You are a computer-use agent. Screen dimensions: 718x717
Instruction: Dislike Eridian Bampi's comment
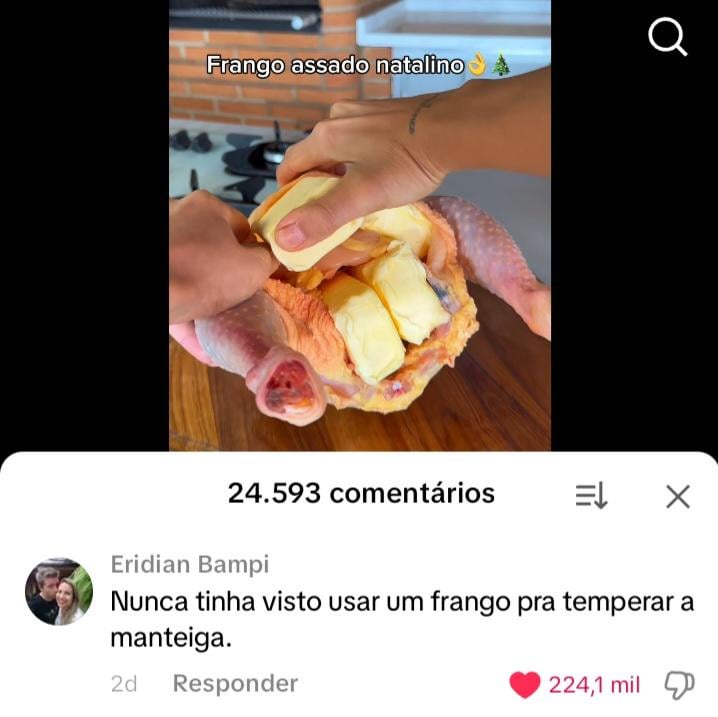[x=679, y=685]
